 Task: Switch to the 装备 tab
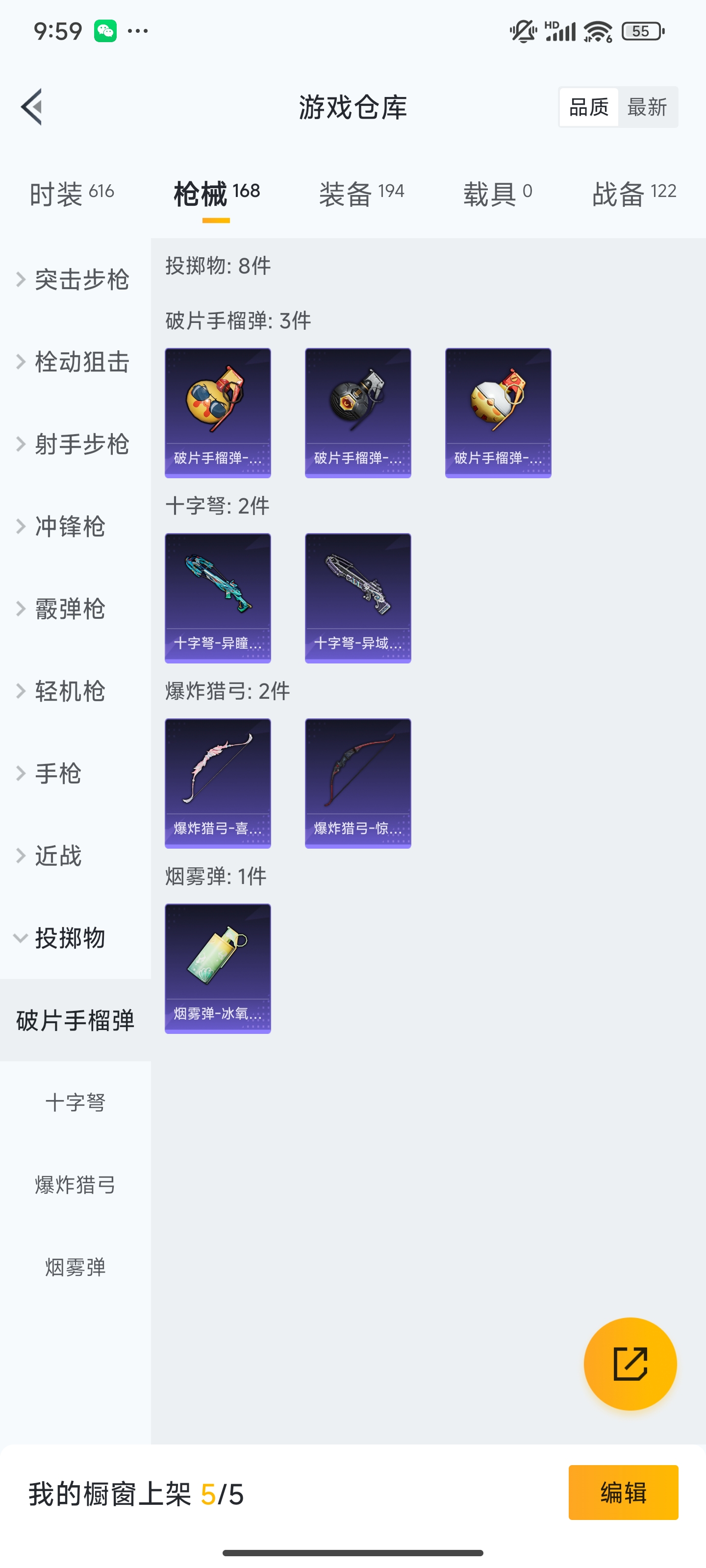(x=361, y=194)
